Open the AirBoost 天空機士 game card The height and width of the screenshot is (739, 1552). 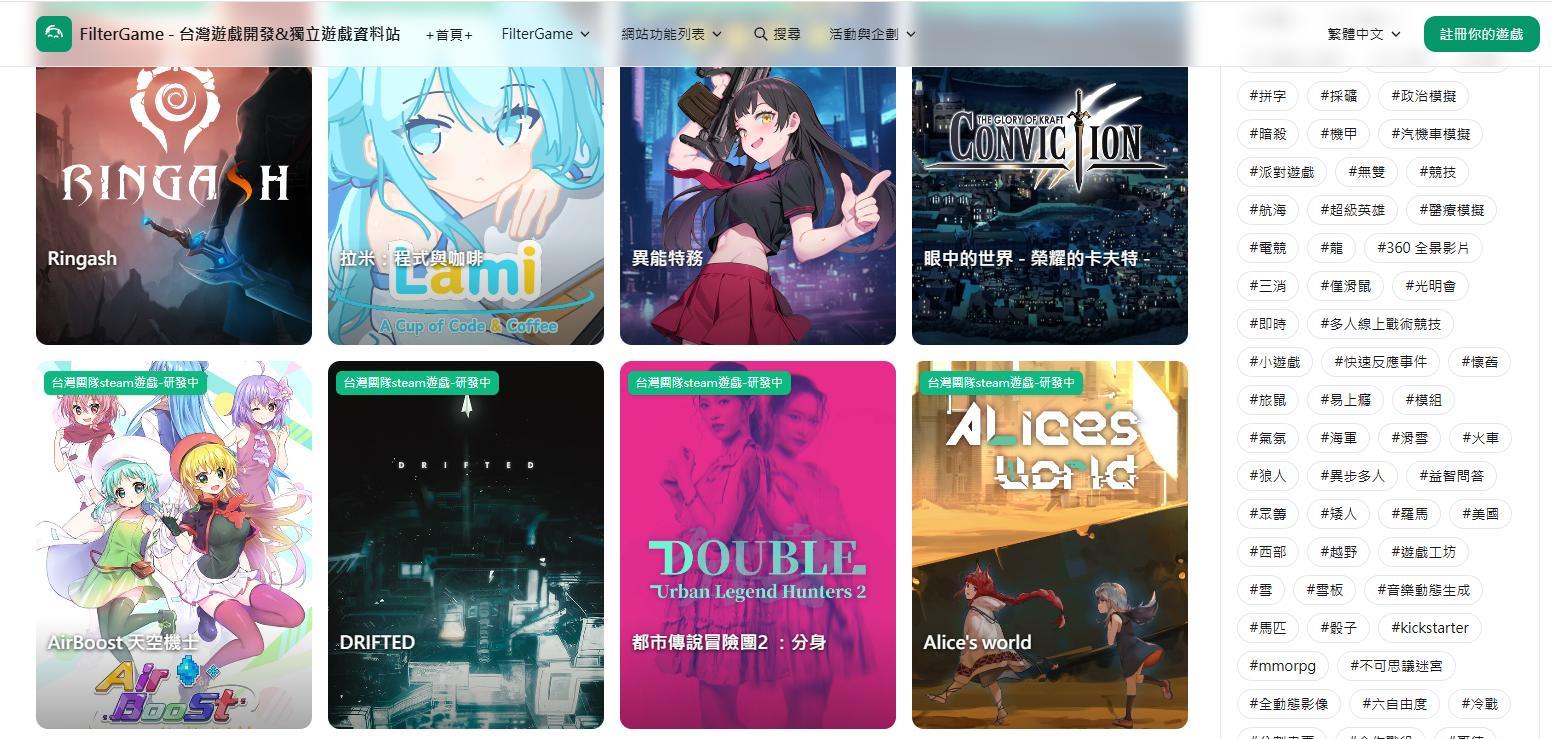pyautogui.click(x=174, y=545)
